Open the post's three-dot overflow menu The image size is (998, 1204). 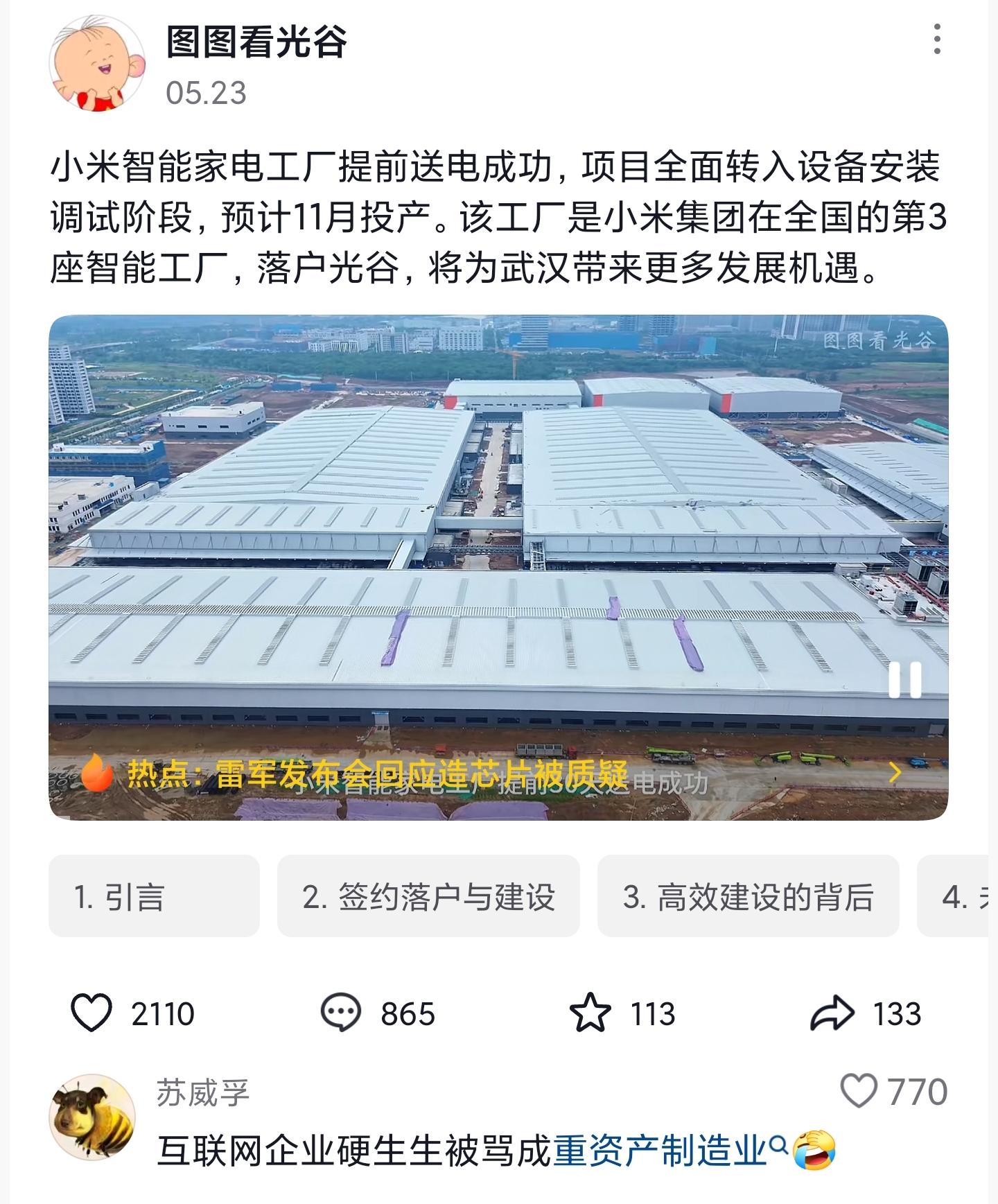[x=937, y=40]
